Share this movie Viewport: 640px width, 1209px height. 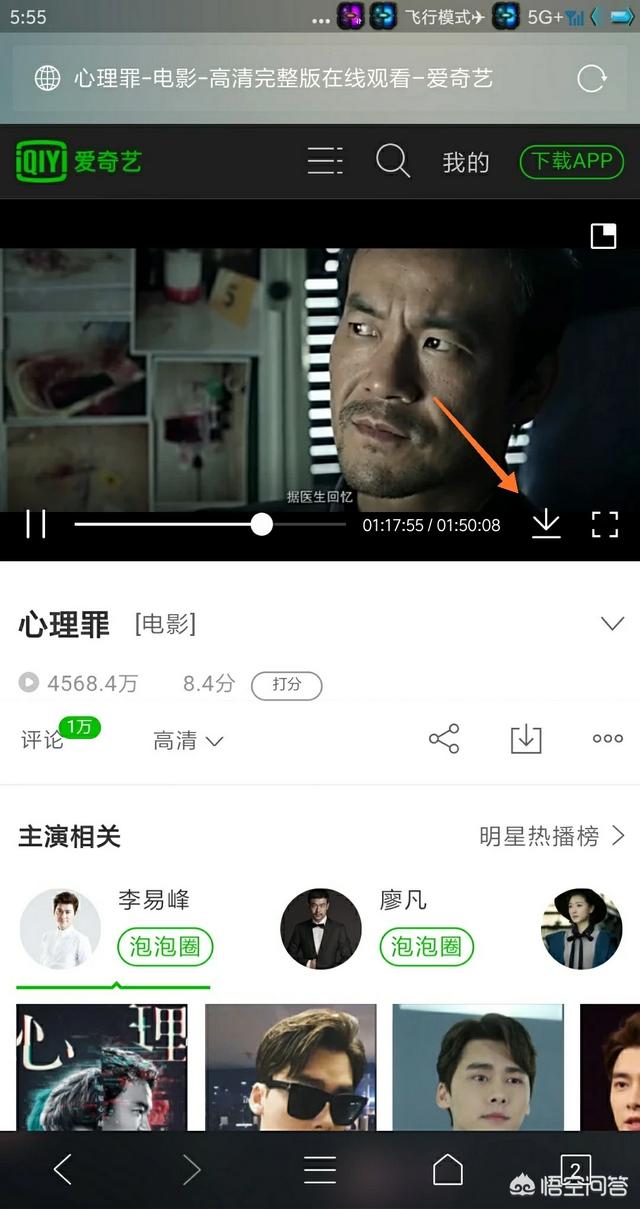(x=444, y=739)
